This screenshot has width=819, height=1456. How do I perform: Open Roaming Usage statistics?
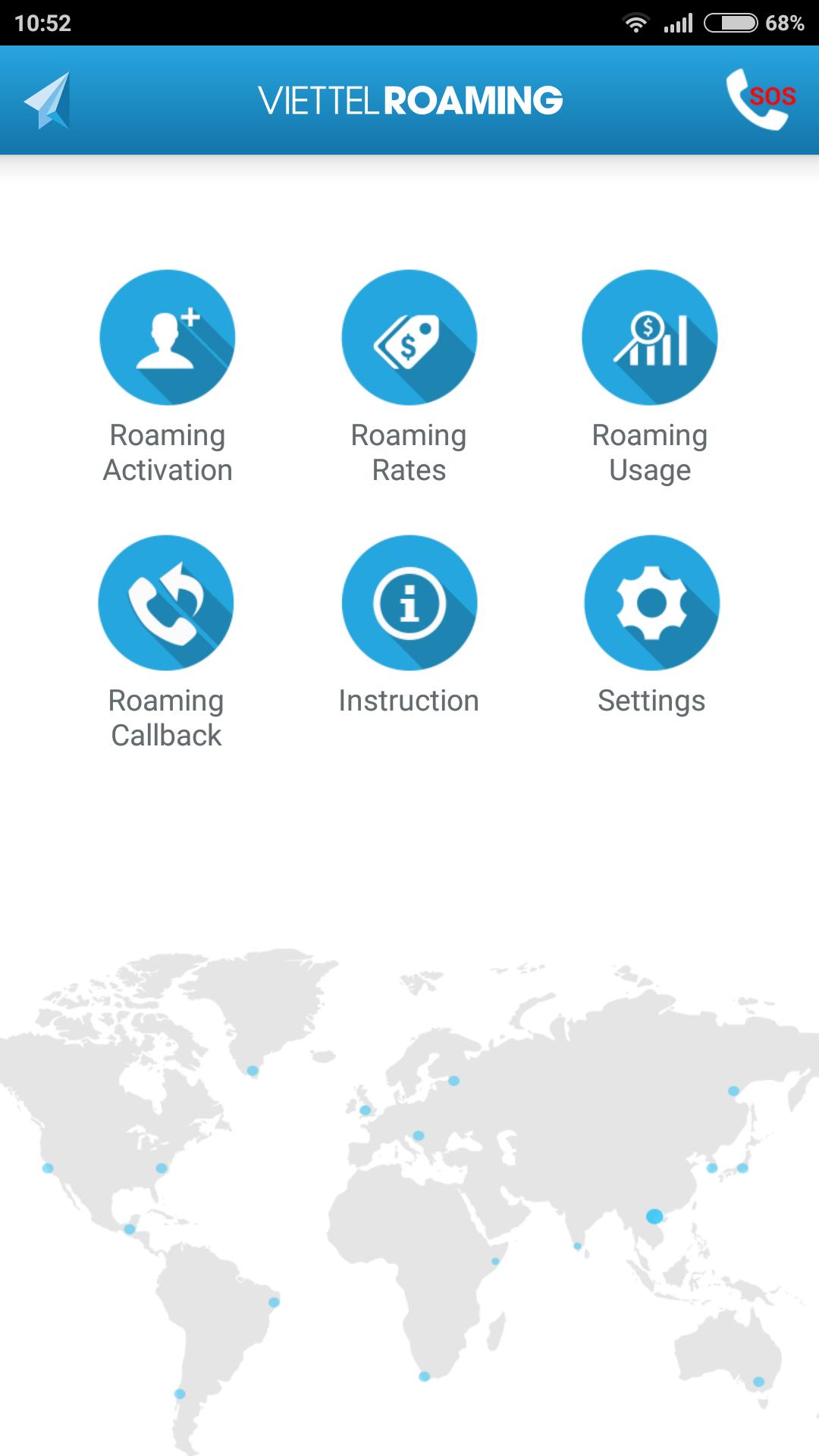click(650, 337)
